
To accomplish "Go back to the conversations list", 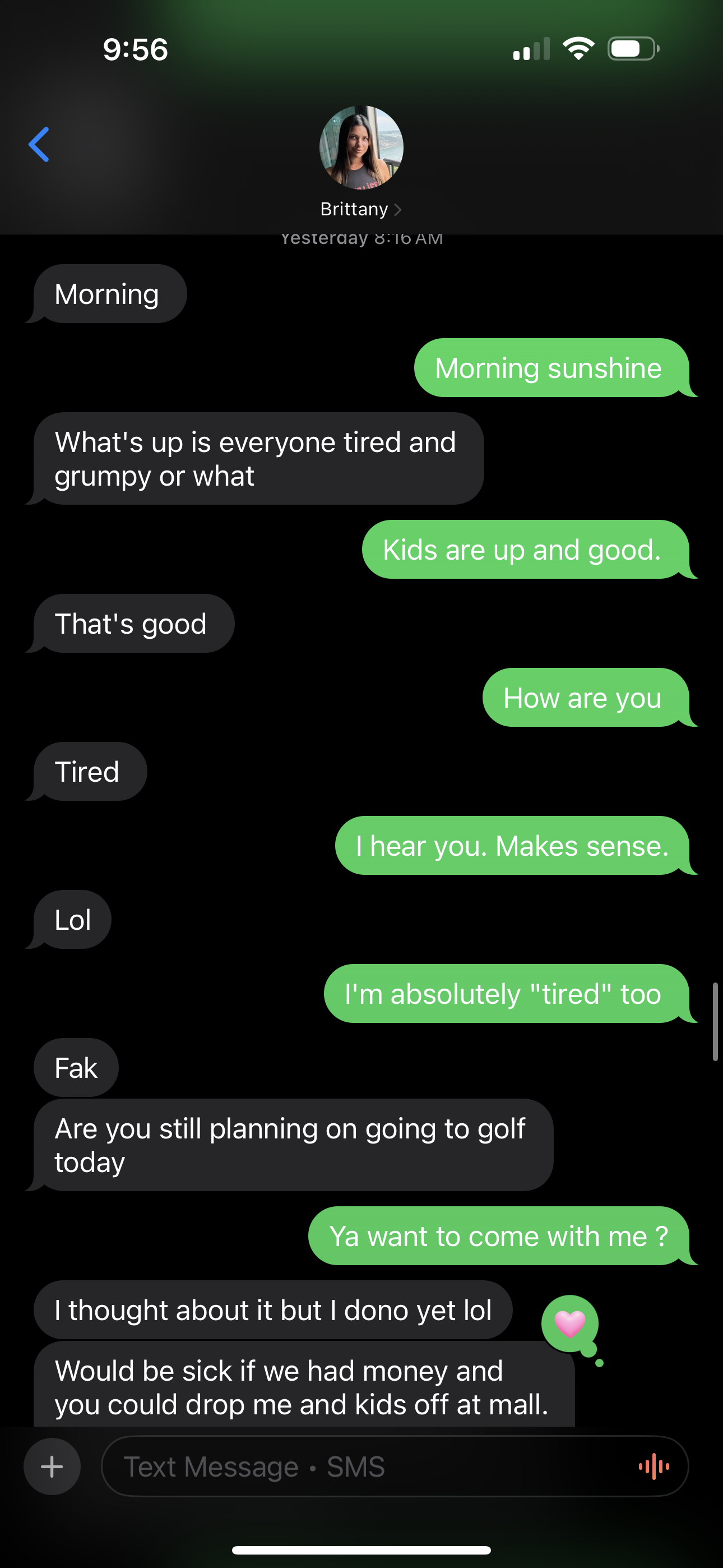I will (x=39, y=145).
